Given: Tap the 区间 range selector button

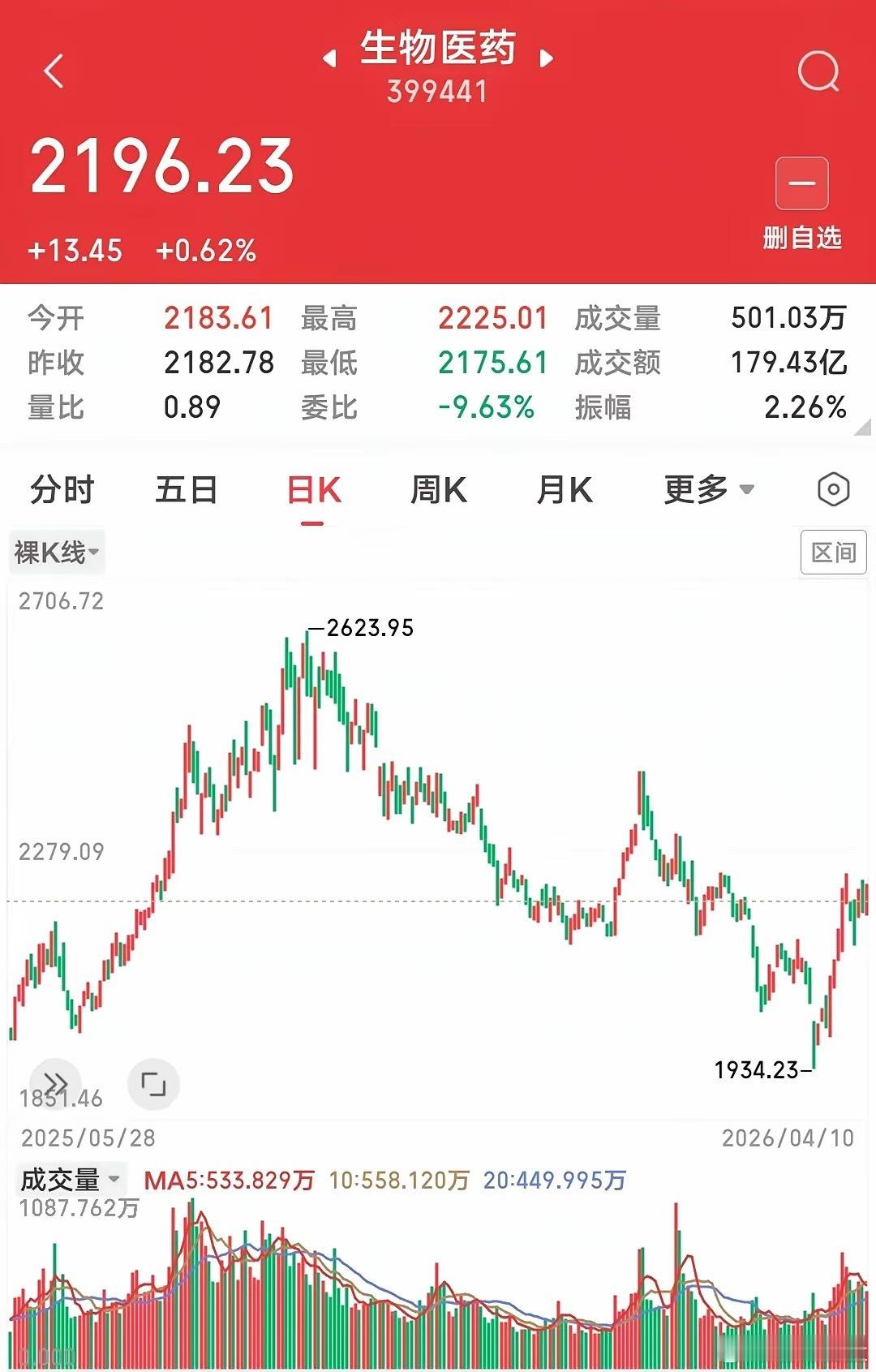Looking at the screenshot, I should pyautogui.click(x=835, y=553).
